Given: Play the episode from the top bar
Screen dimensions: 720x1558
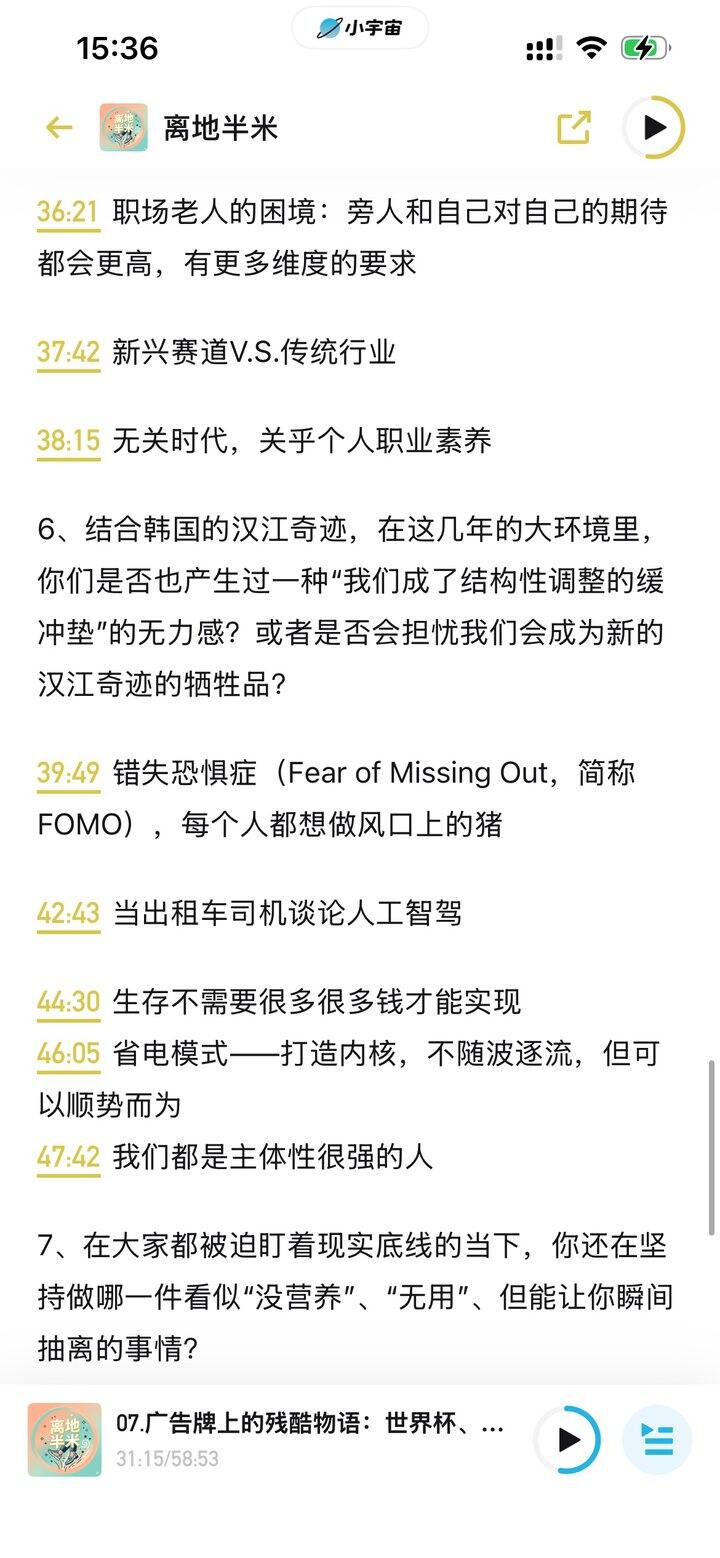Looking at the screenshot, I should (654, 127).
